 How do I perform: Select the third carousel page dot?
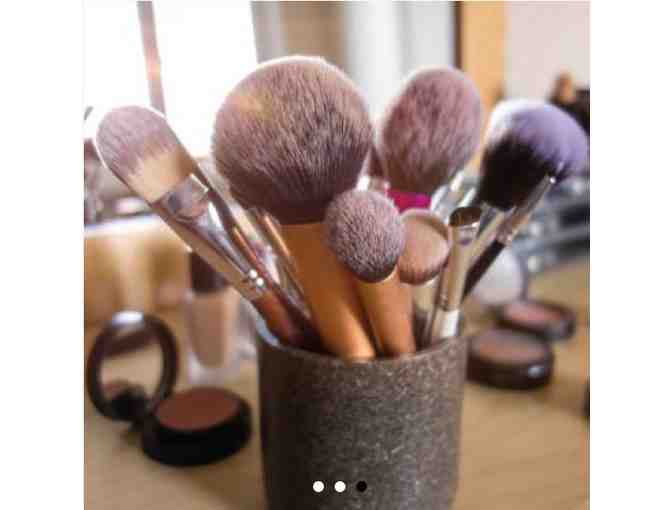click(x=361, y=487)
